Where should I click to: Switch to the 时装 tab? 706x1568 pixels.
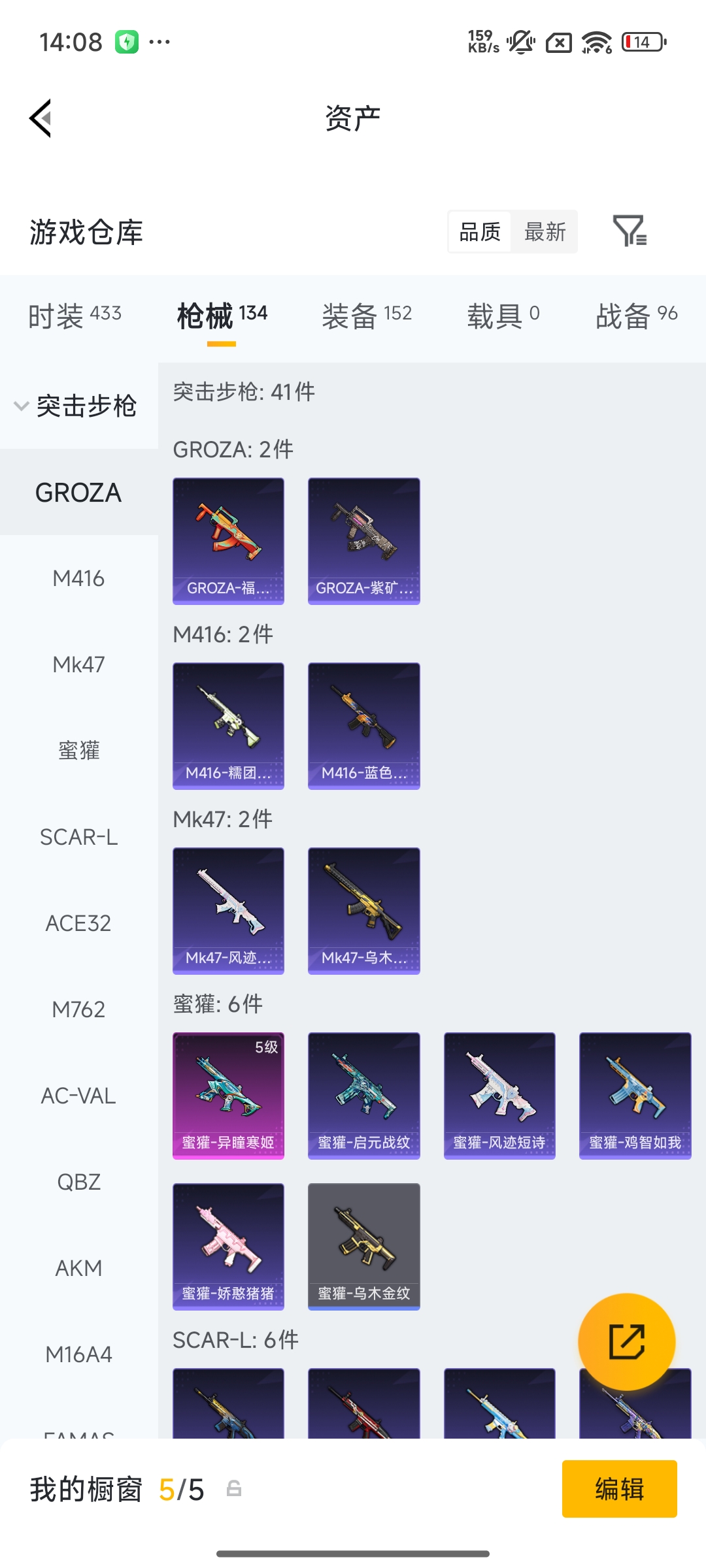75,316
